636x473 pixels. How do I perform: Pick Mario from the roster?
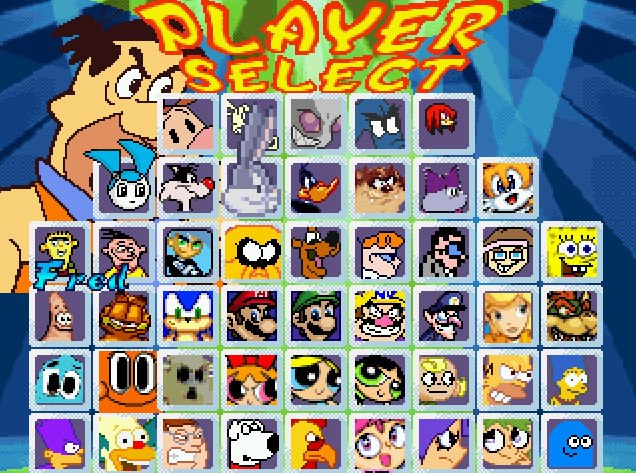252,315
